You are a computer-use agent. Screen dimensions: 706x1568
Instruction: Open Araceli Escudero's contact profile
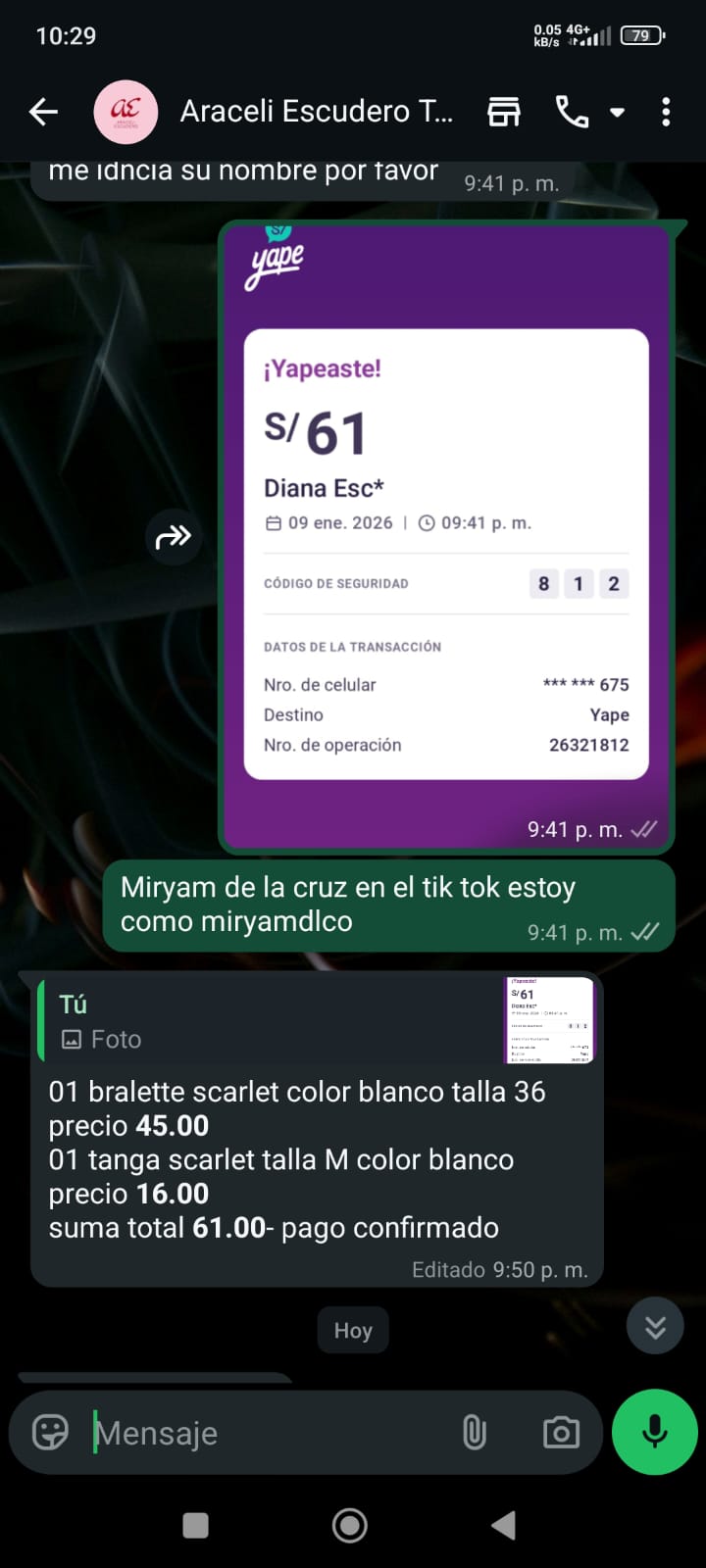pyautogui.click(x=316, y=112)
